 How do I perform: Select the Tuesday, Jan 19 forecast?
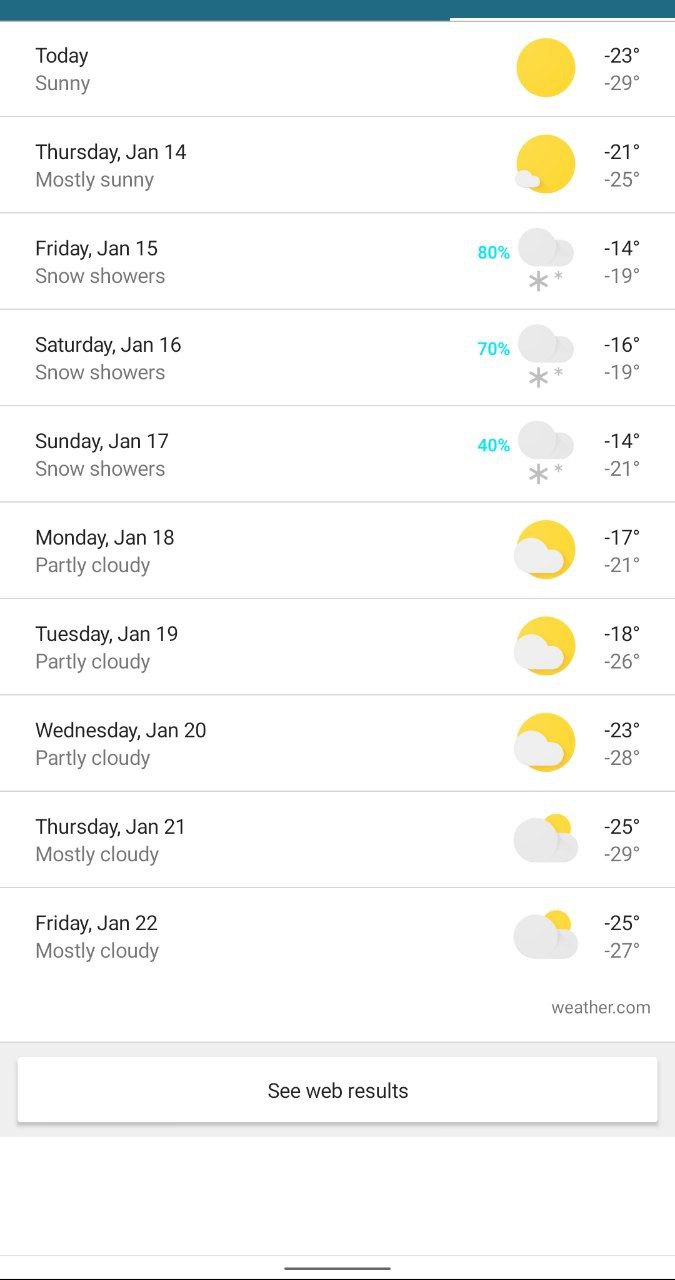(337, 647)
